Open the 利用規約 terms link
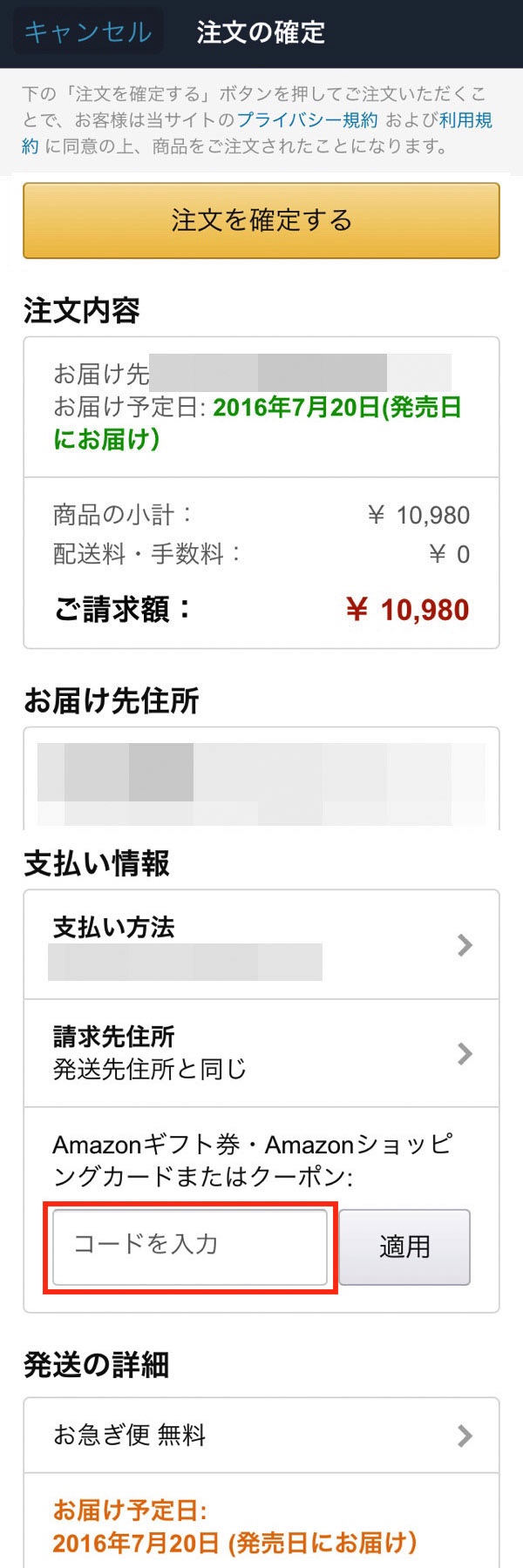Image resolution: width=523 pixels, height=1568 pixels. pos(465,120)
